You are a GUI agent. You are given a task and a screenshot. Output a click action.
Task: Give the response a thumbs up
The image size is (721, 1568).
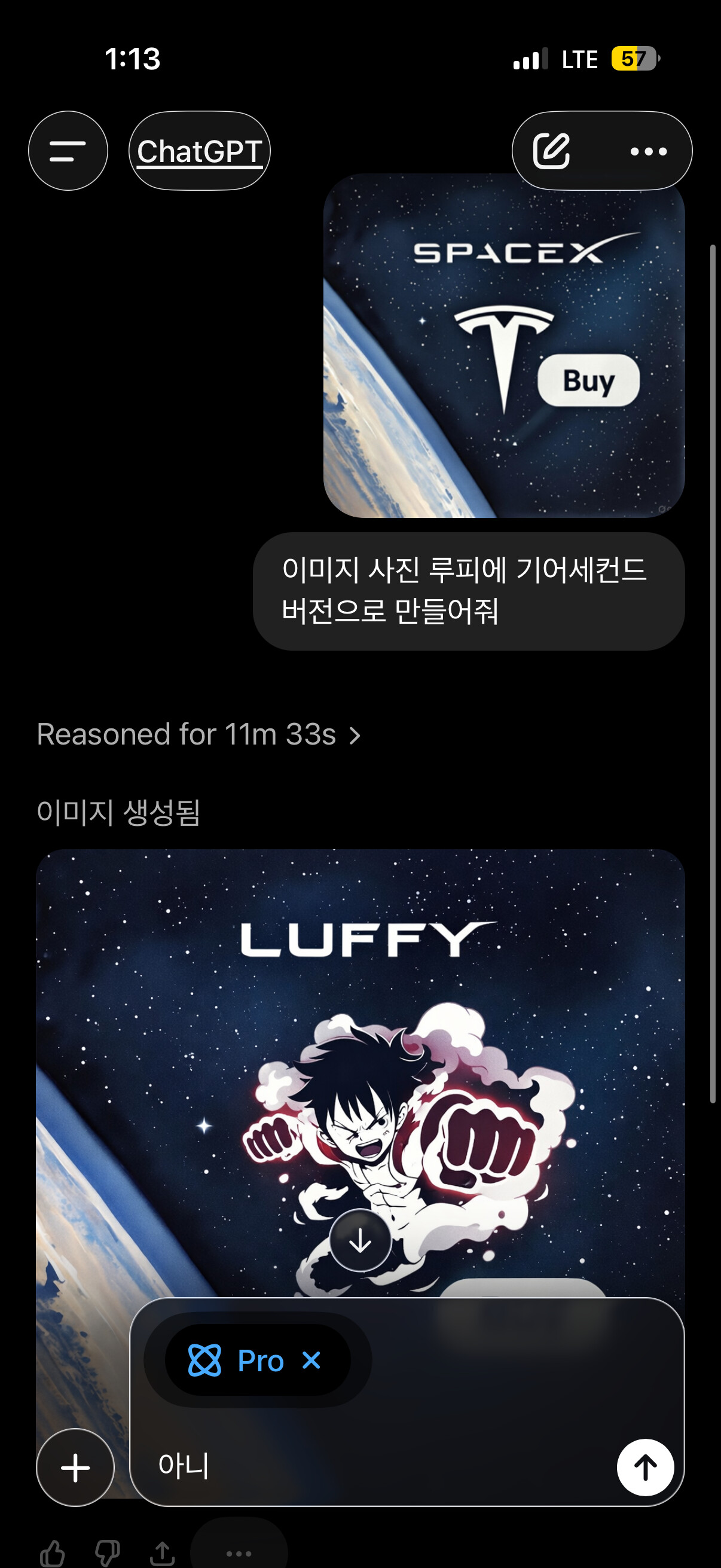(53, 1554)
